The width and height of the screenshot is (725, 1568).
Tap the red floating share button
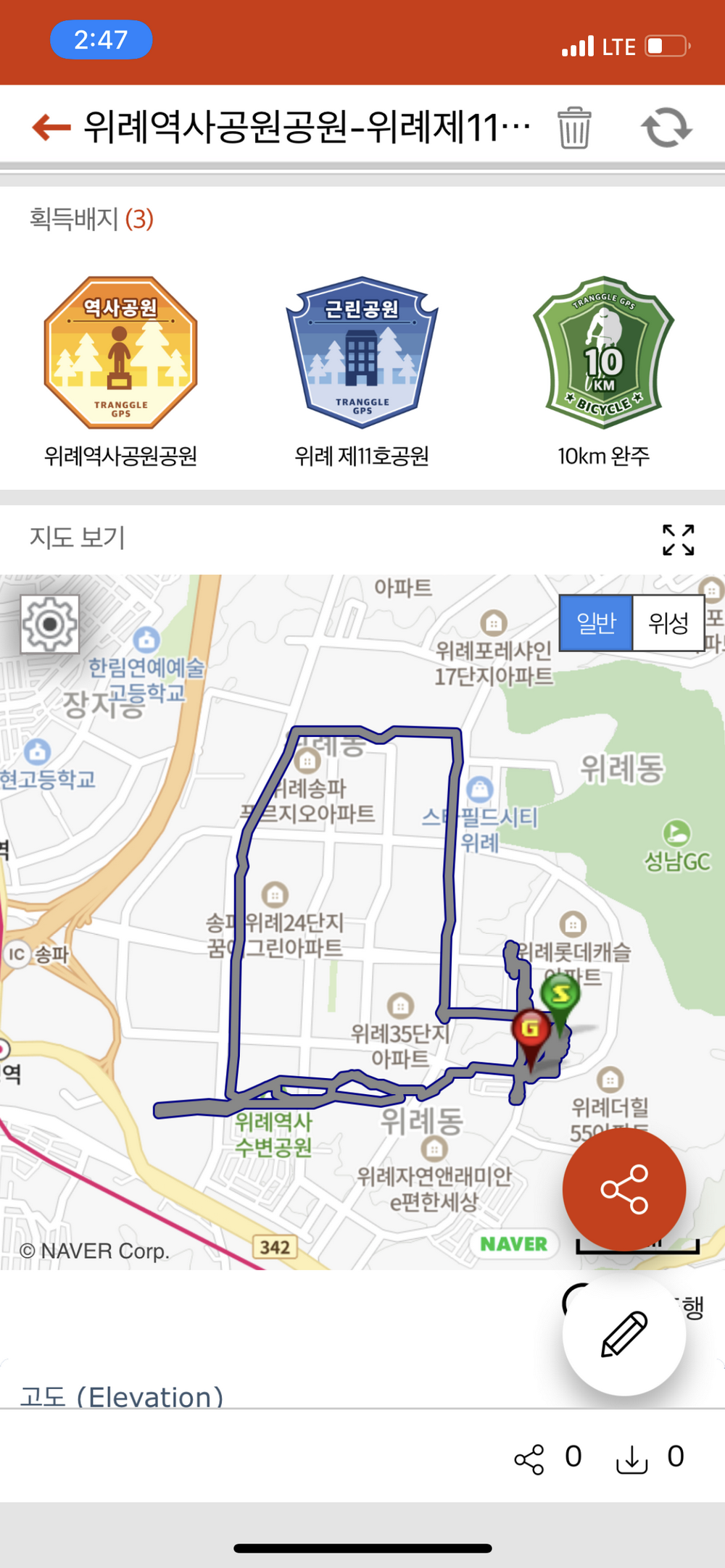(x=623, y=1190)
